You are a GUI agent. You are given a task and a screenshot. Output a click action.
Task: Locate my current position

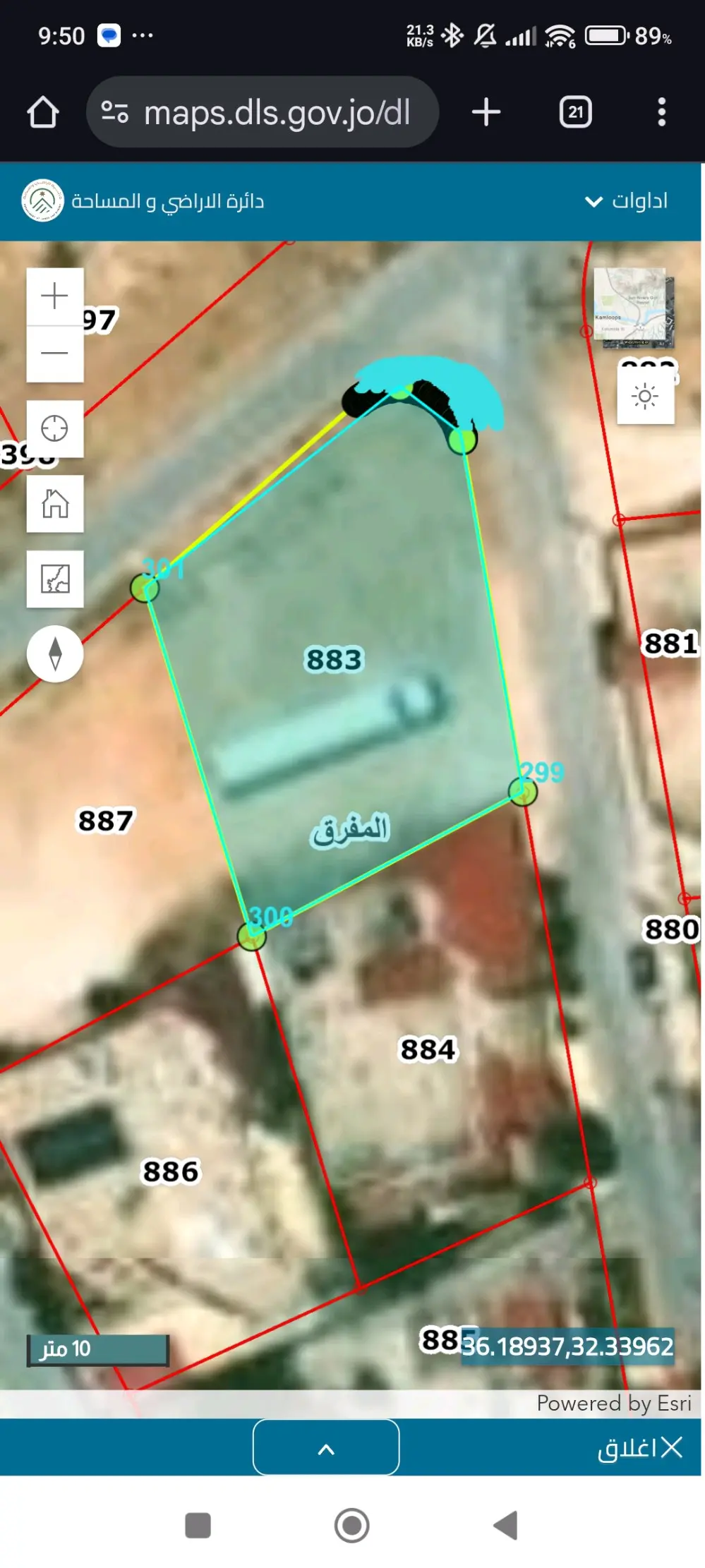(55, 428)
